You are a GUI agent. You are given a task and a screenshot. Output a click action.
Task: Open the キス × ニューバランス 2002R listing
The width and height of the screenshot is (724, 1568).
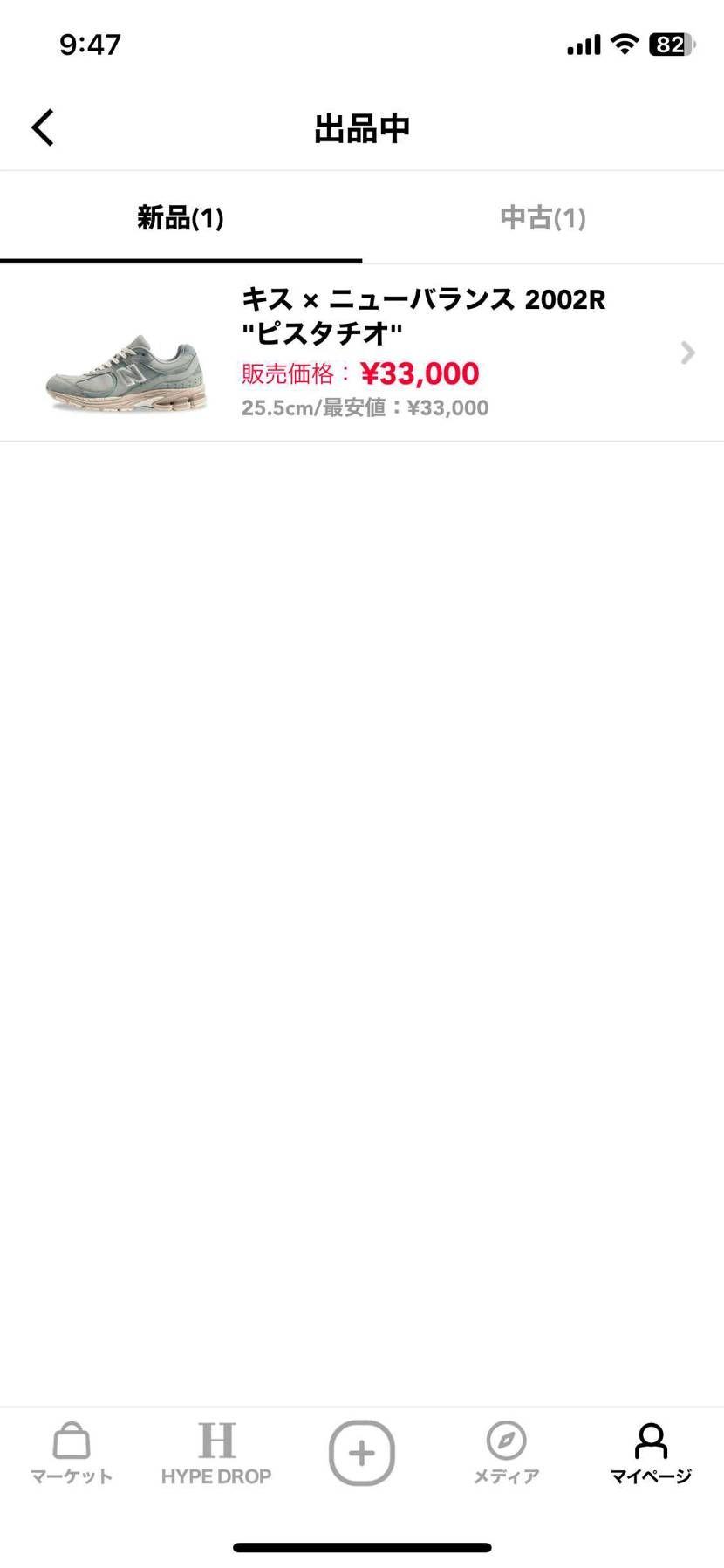[362, 353]
